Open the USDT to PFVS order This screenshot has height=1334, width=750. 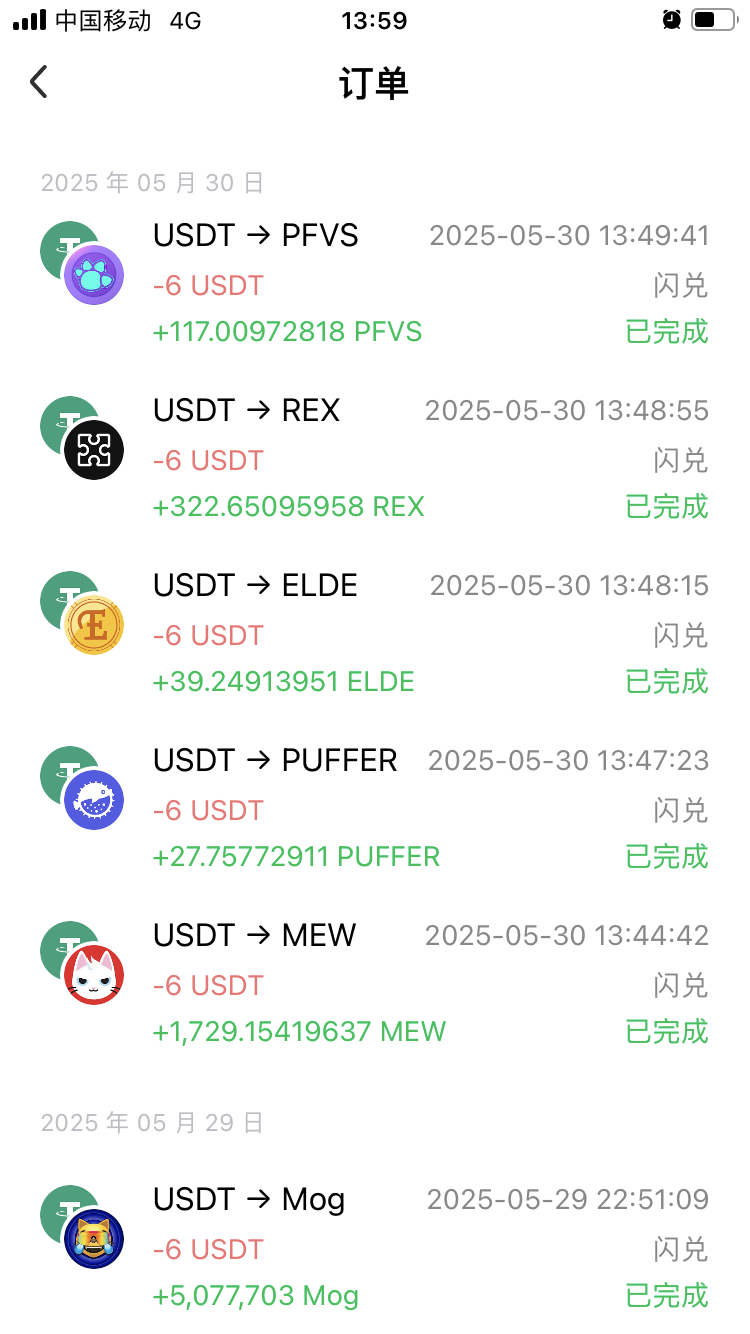point(375,284)
